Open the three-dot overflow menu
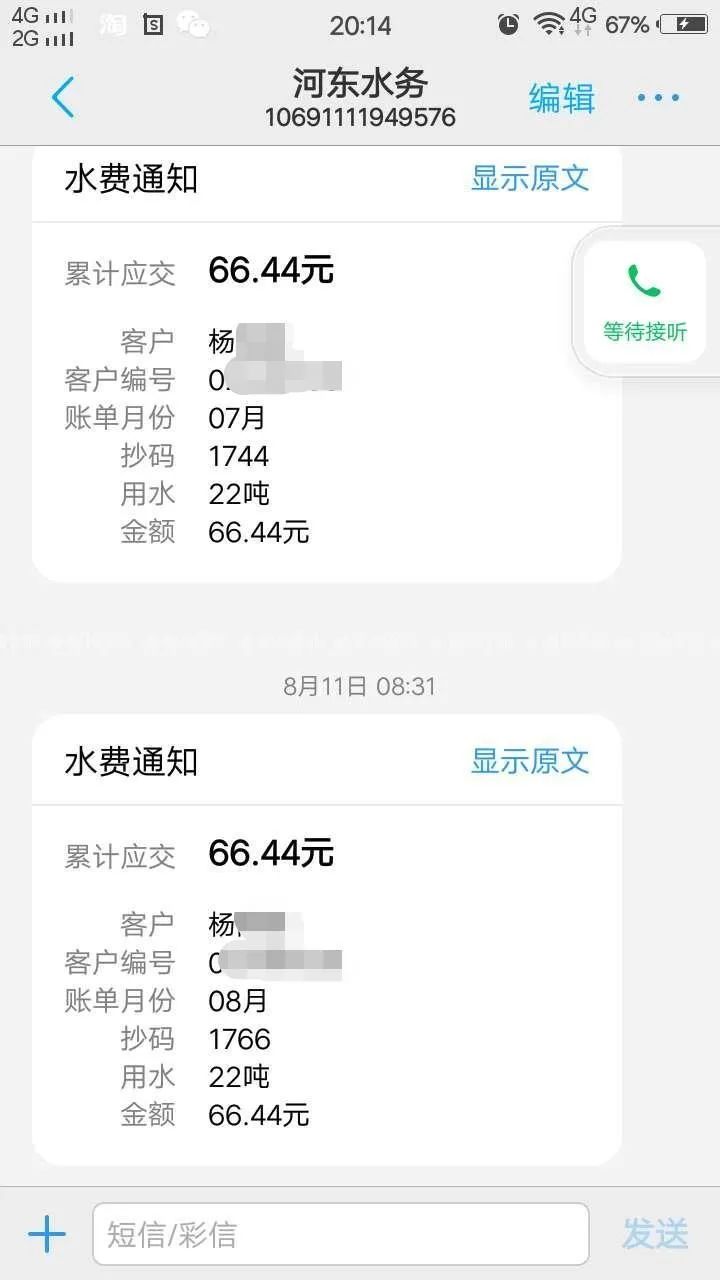 [x=658, y=98]
